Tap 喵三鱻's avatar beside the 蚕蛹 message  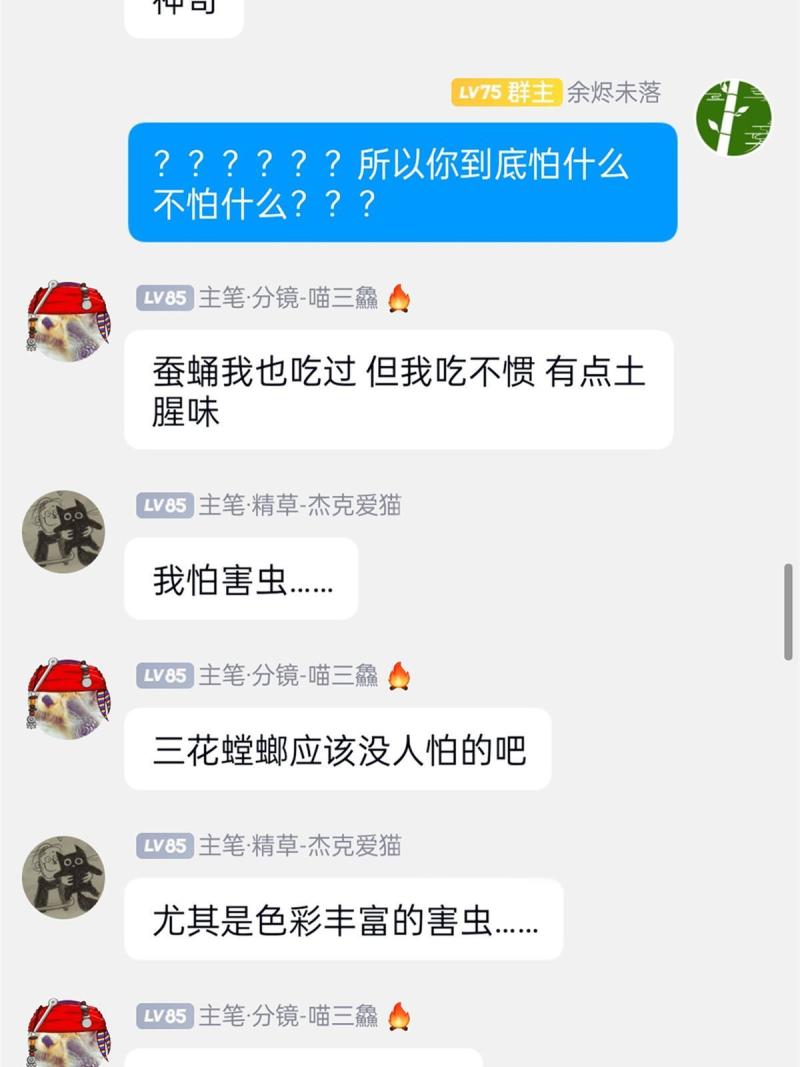(x=67, y=319)
